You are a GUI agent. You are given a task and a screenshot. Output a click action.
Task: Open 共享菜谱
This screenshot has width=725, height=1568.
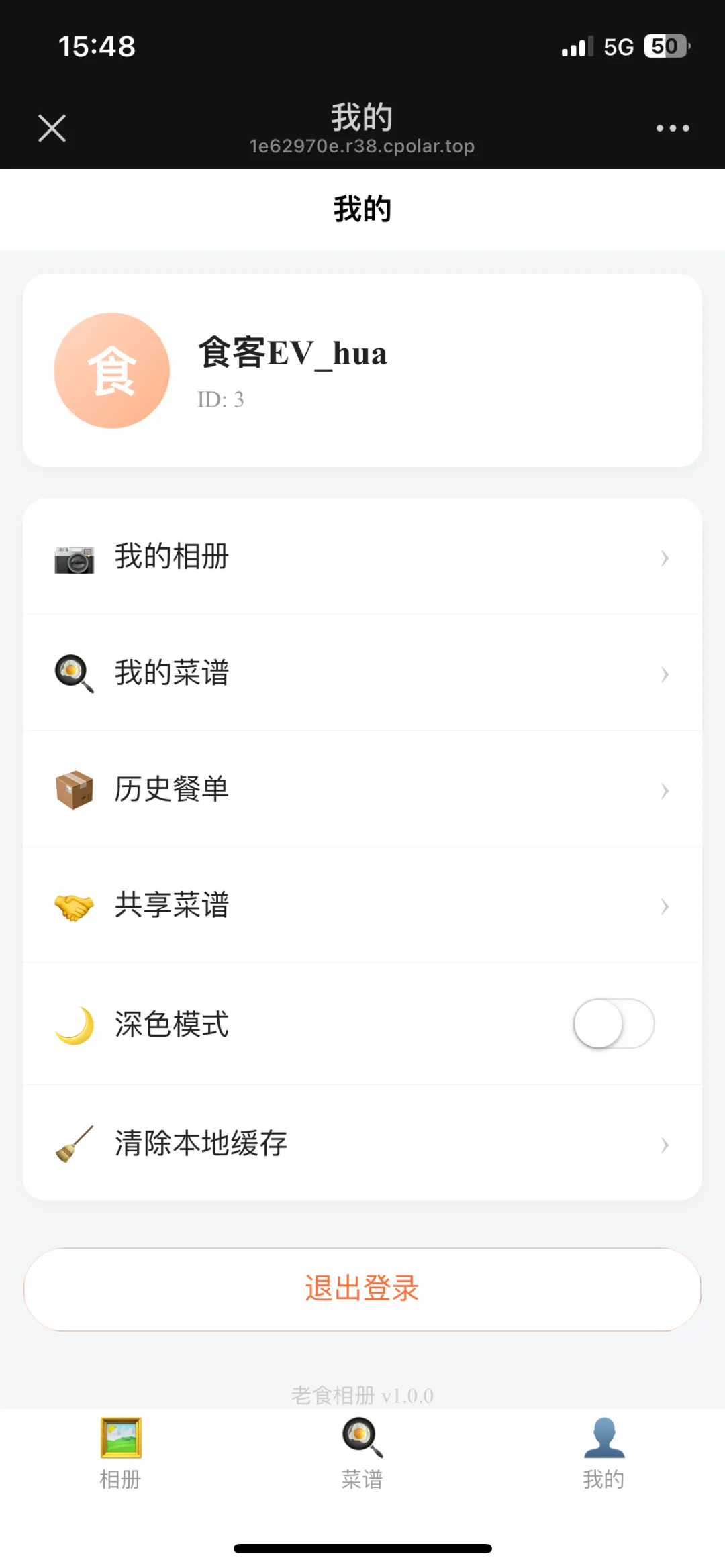click(x=362, y=905)
